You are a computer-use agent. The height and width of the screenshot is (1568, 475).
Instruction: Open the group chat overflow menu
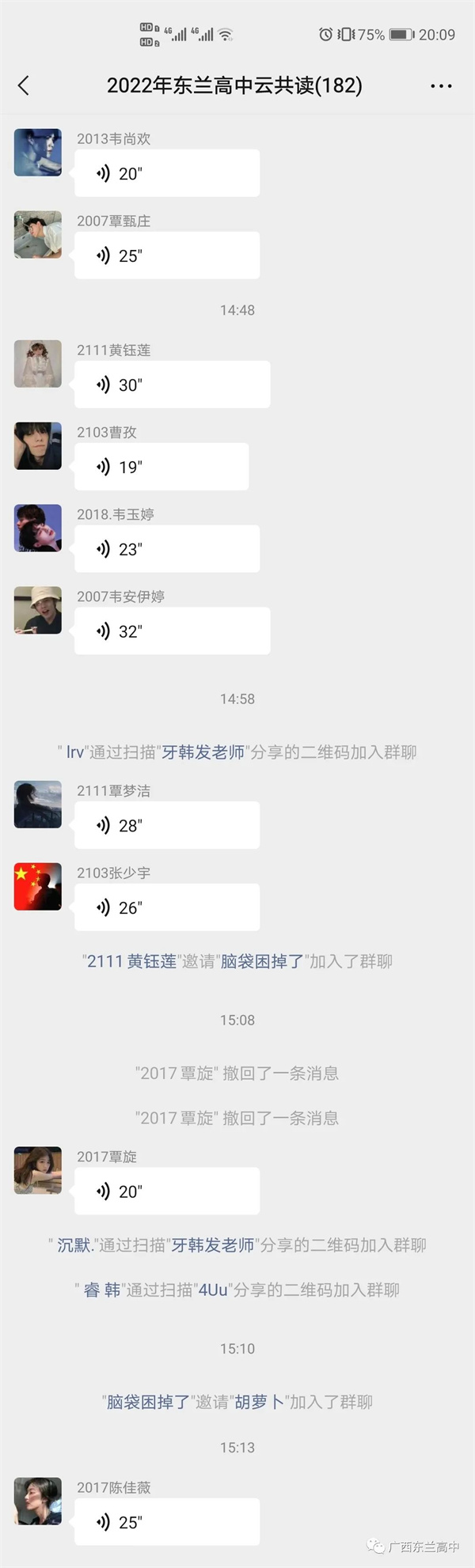(441, 85)
